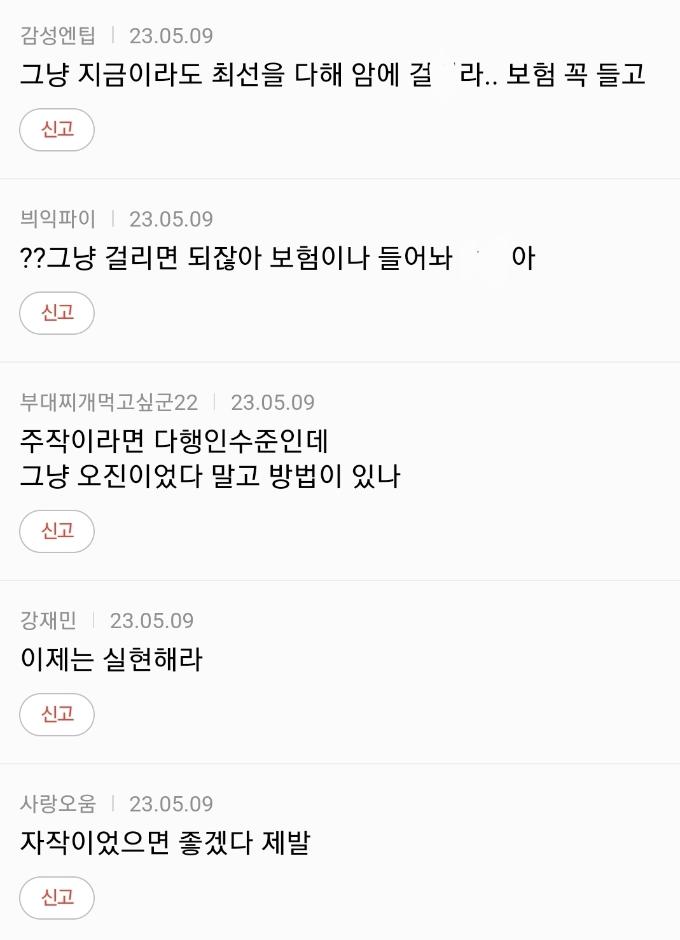Screen dimensions: 680x940
Task: Report the comment by 감성엔팁
Action: coord(57,130)
